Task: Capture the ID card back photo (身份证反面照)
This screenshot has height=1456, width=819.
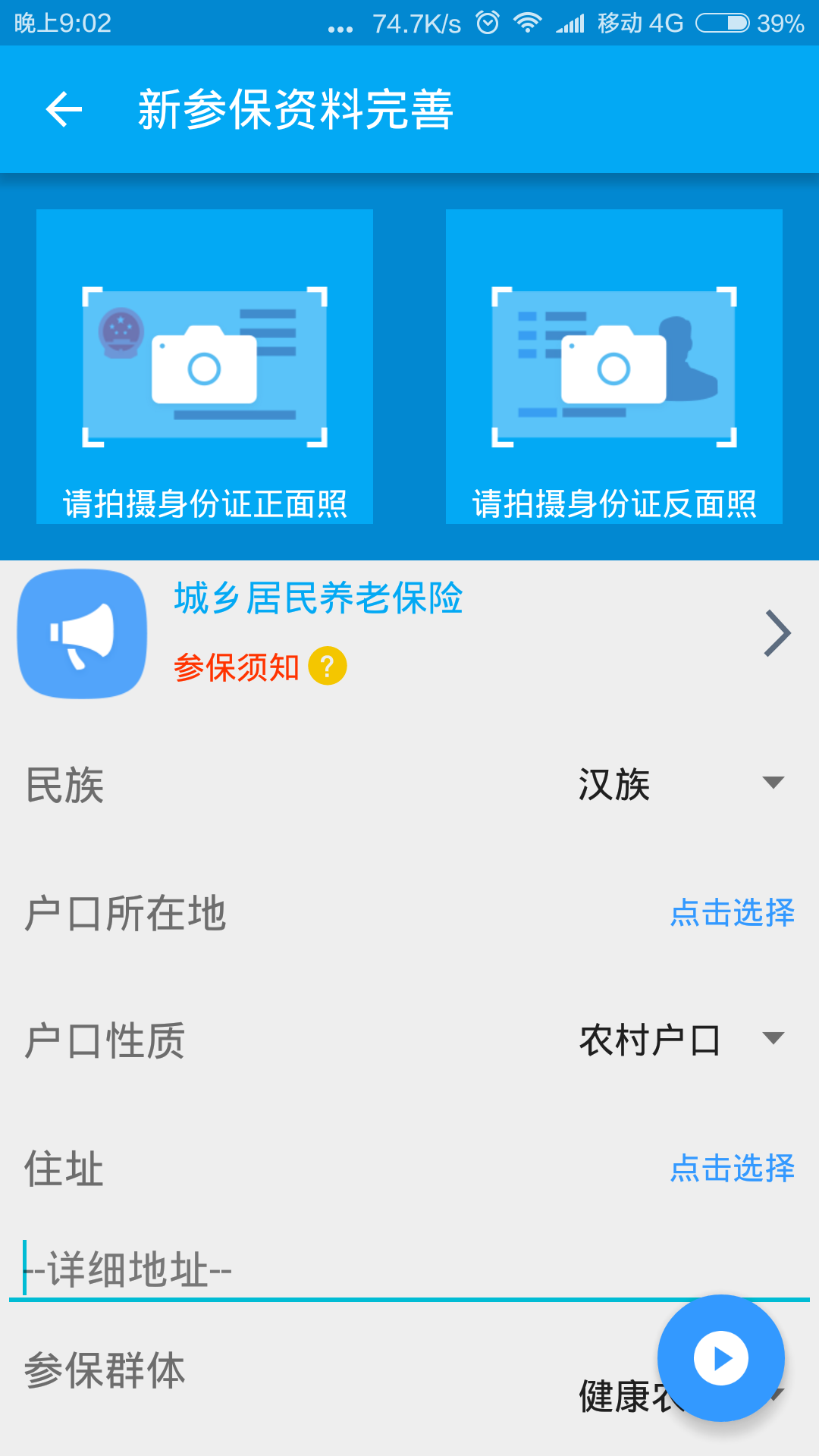Action: (614, 367)
